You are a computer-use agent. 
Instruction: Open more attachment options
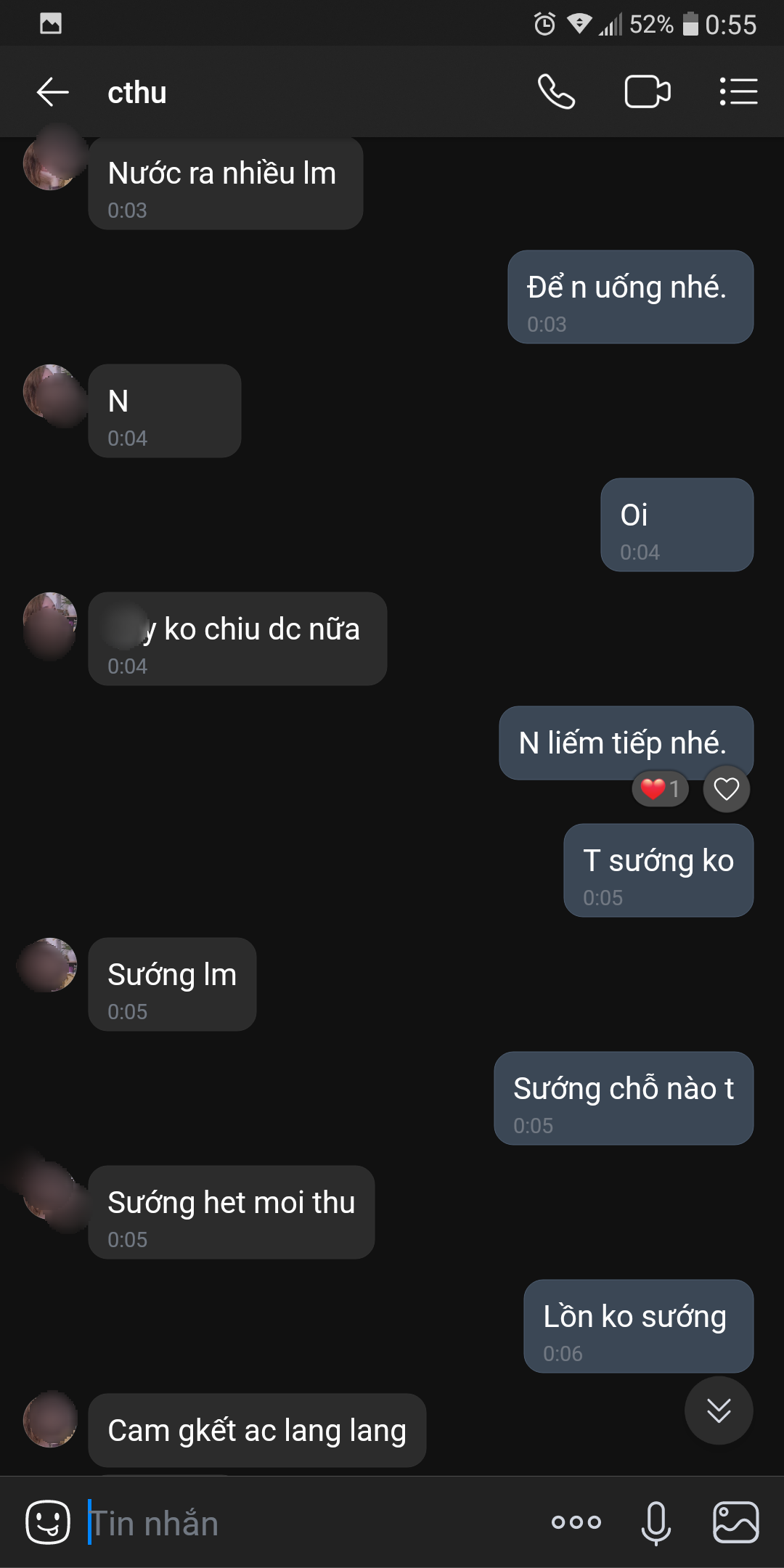coord(576,1522)
